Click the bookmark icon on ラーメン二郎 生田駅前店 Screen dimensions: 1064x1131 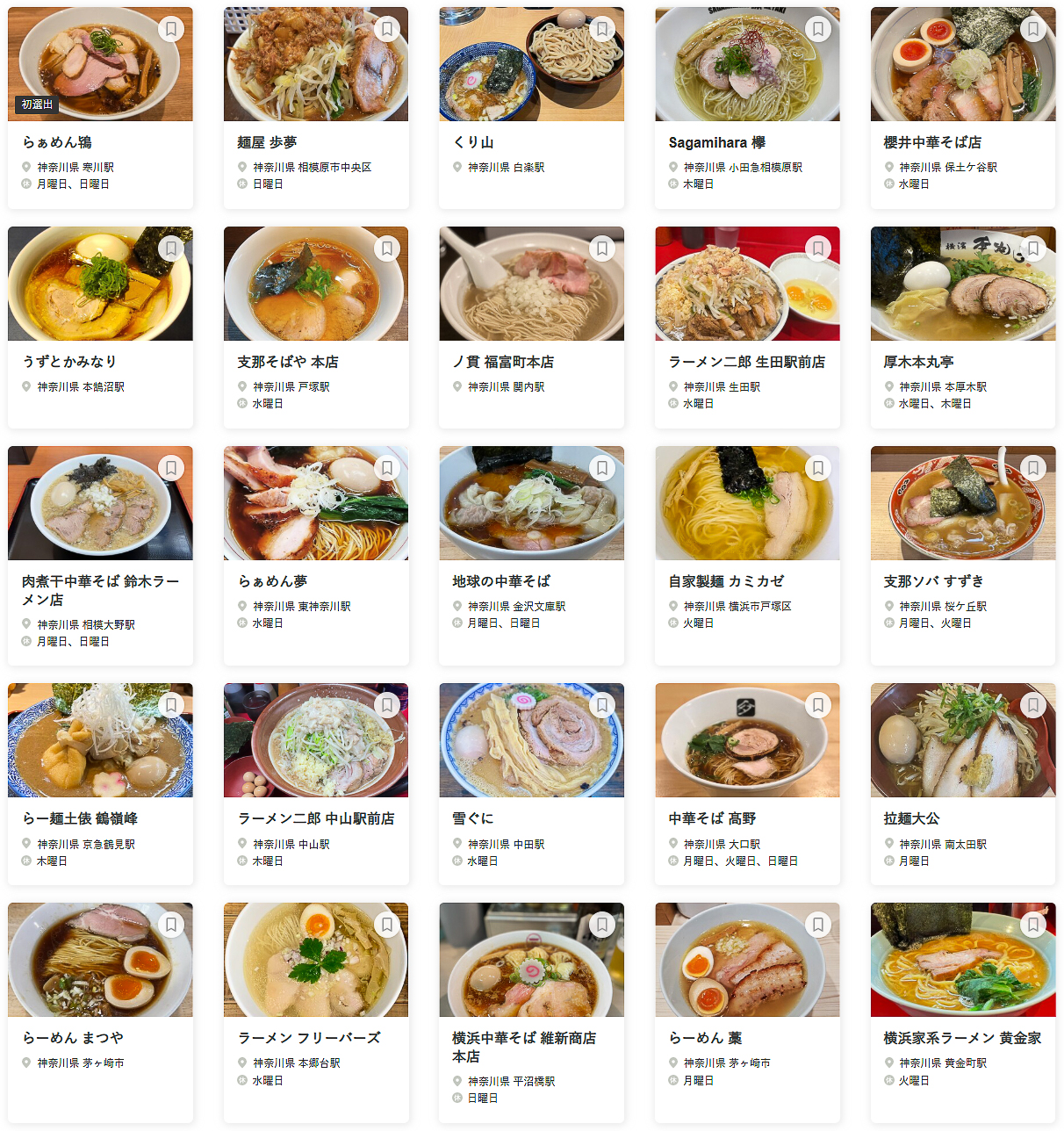pos(818,249)
